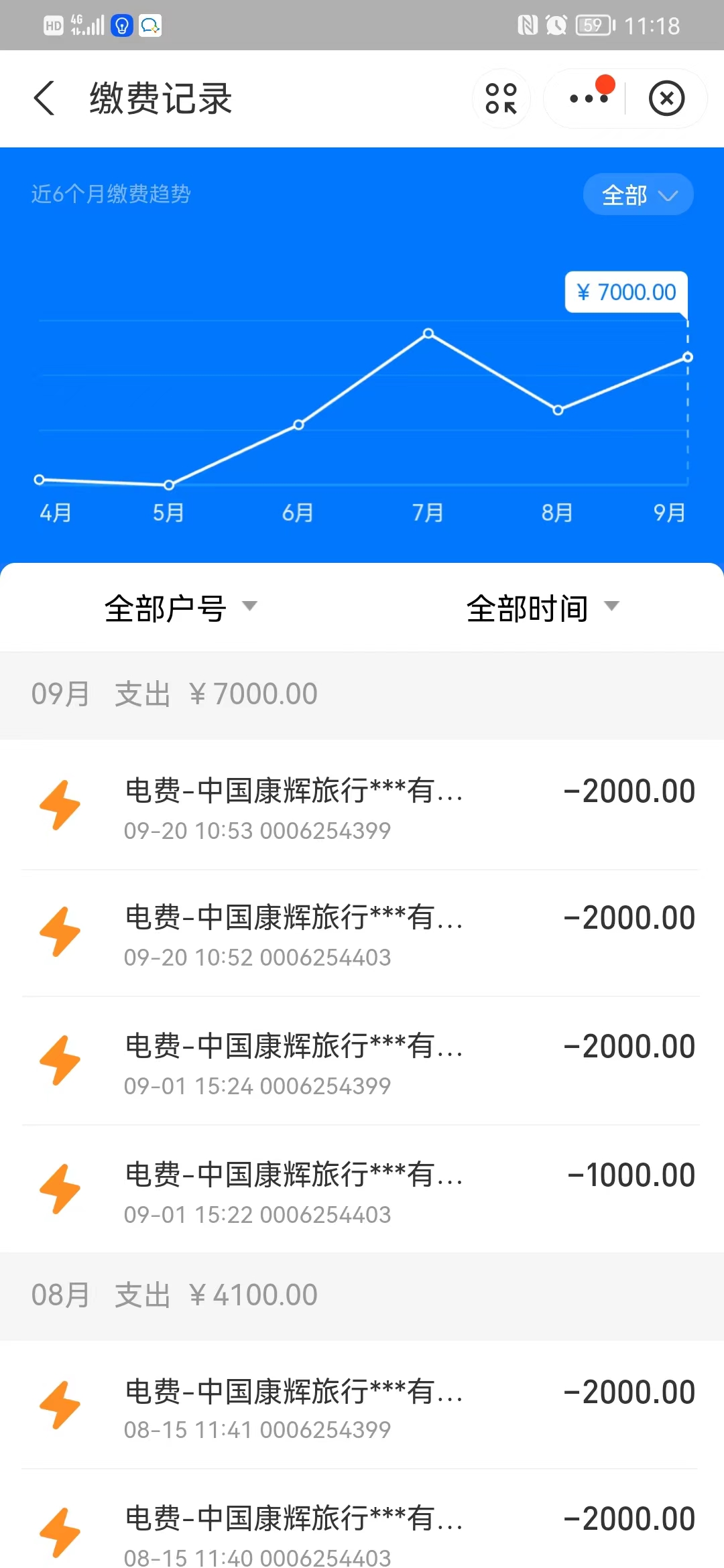This screenshot has width=724, height=1568.
Task: Open the 08-15 11:41 electricity payment record
Action: [x=362, y=1407]
